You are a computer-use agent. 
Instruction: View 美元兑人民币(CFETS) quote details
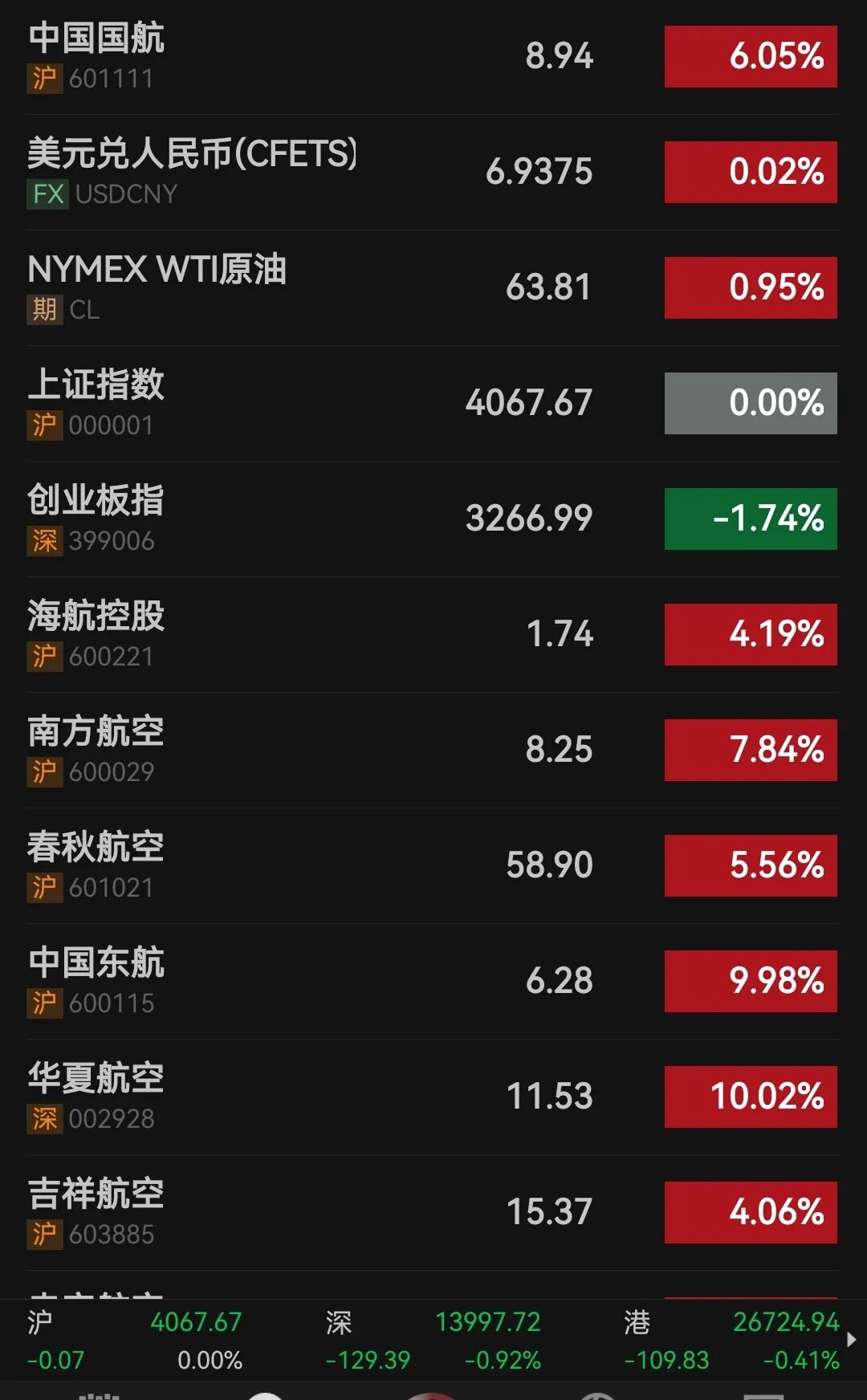click(x=321, y=172)
